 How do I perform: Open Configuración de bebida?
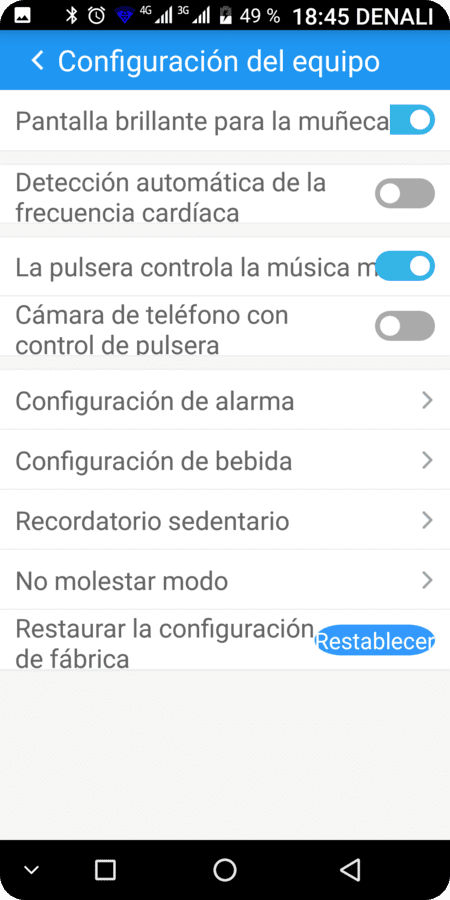tap(225, 461)
